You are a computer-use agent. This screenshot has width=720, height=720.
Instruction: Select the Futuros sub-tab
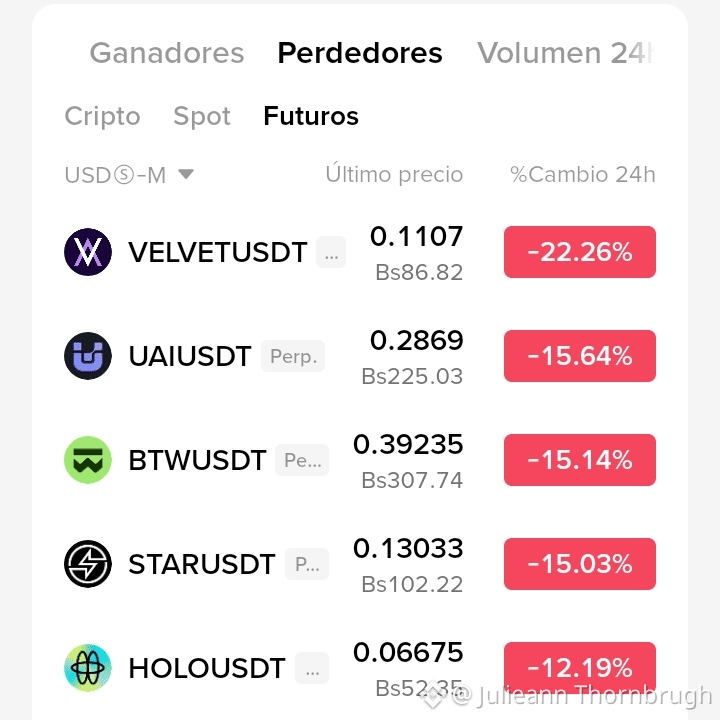[x=311, y=116]
